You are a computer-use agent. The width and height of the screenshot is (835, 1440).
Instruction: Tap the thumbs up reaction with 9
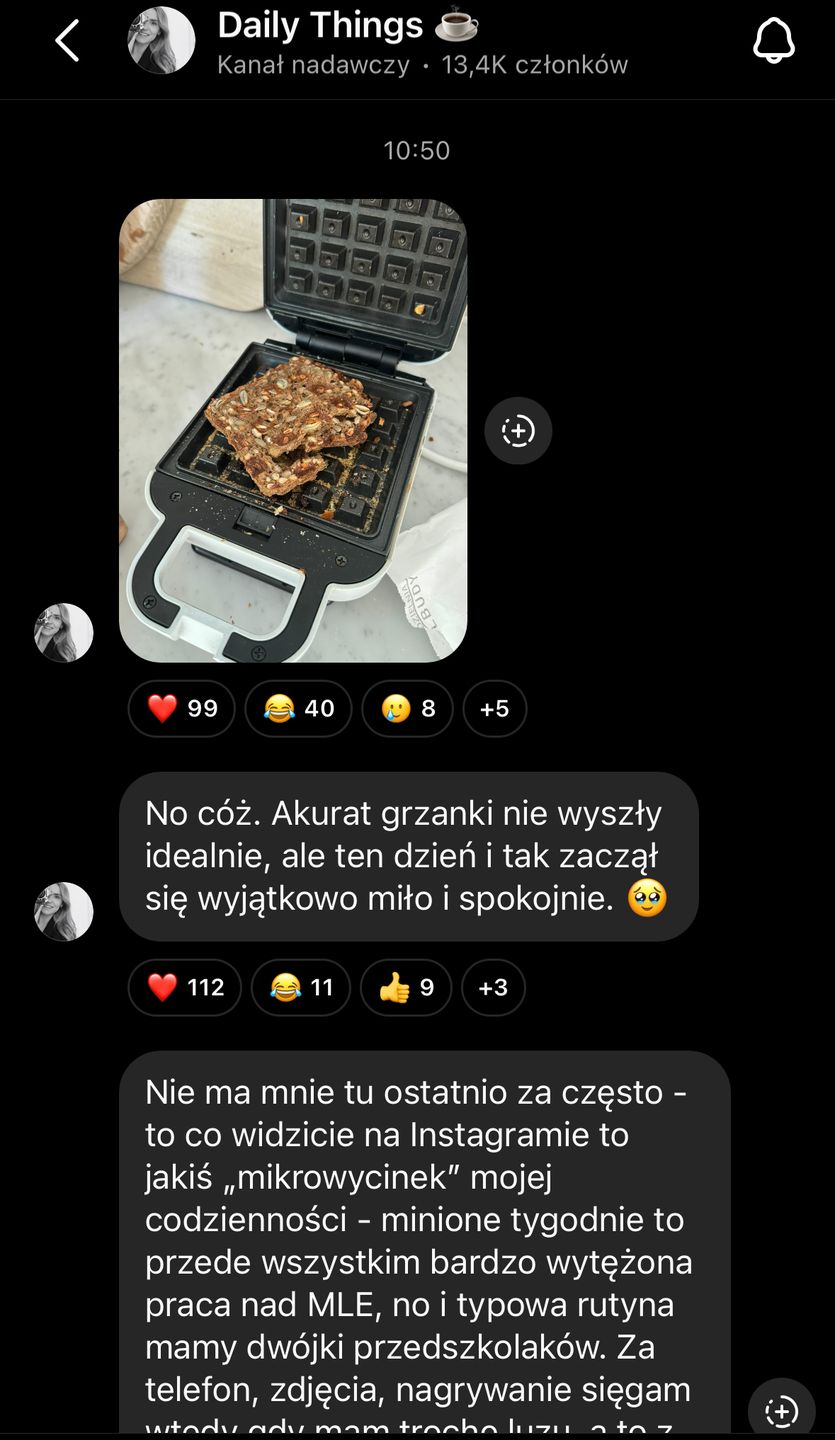coord(406,988)
